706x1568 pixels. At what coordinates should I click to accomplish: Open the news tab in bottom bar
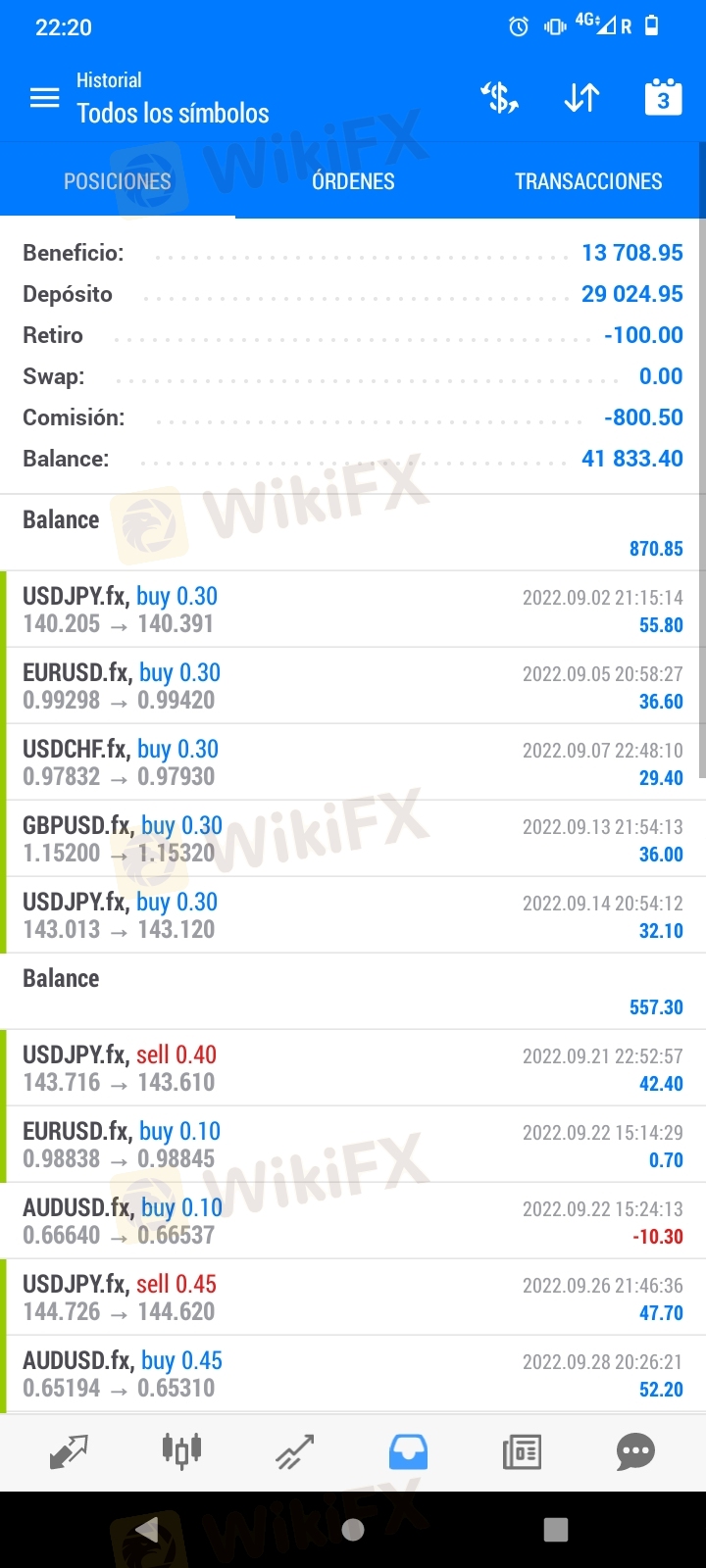(522, 1451)
